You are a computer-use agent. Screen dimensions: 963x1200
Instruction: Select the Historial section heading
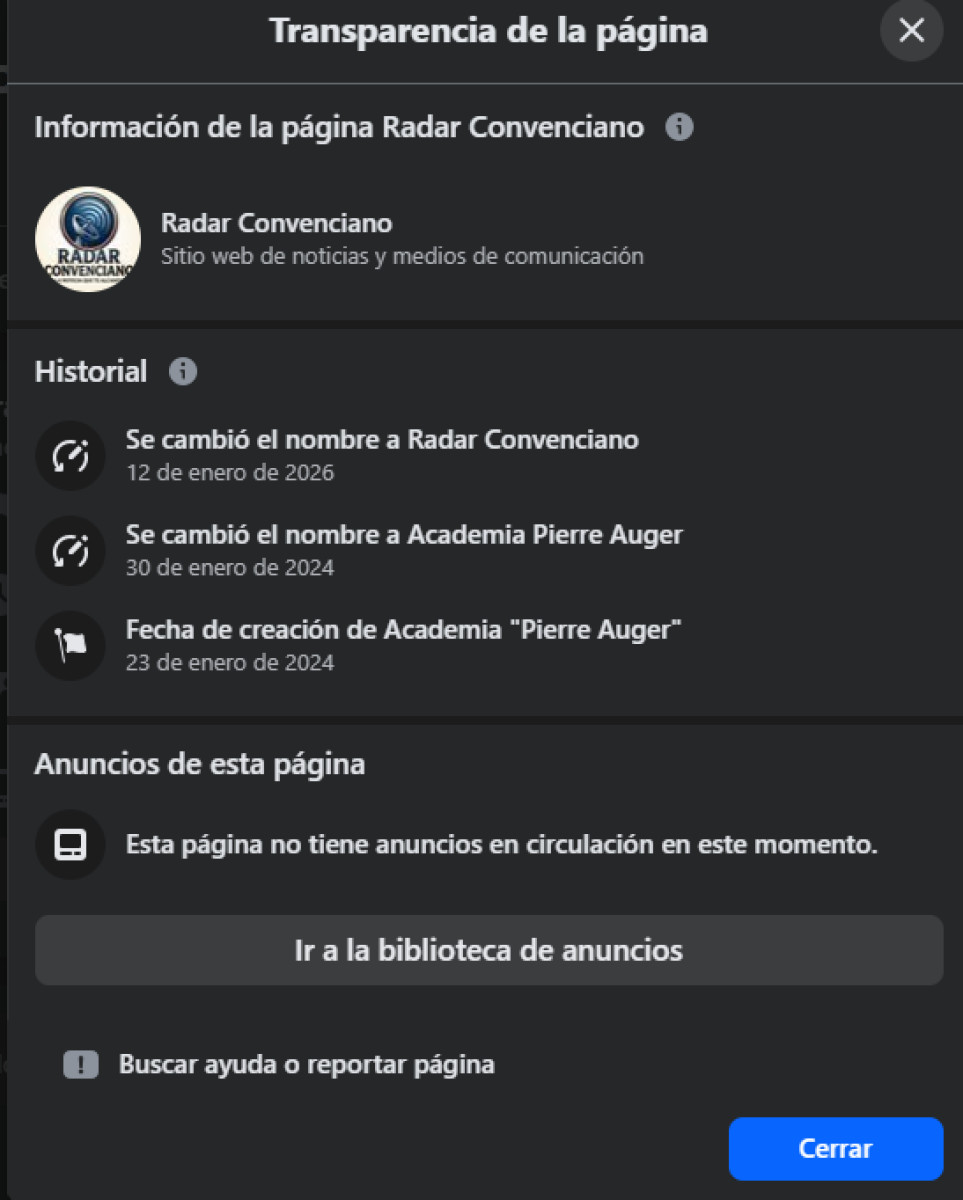click(91, 371)
